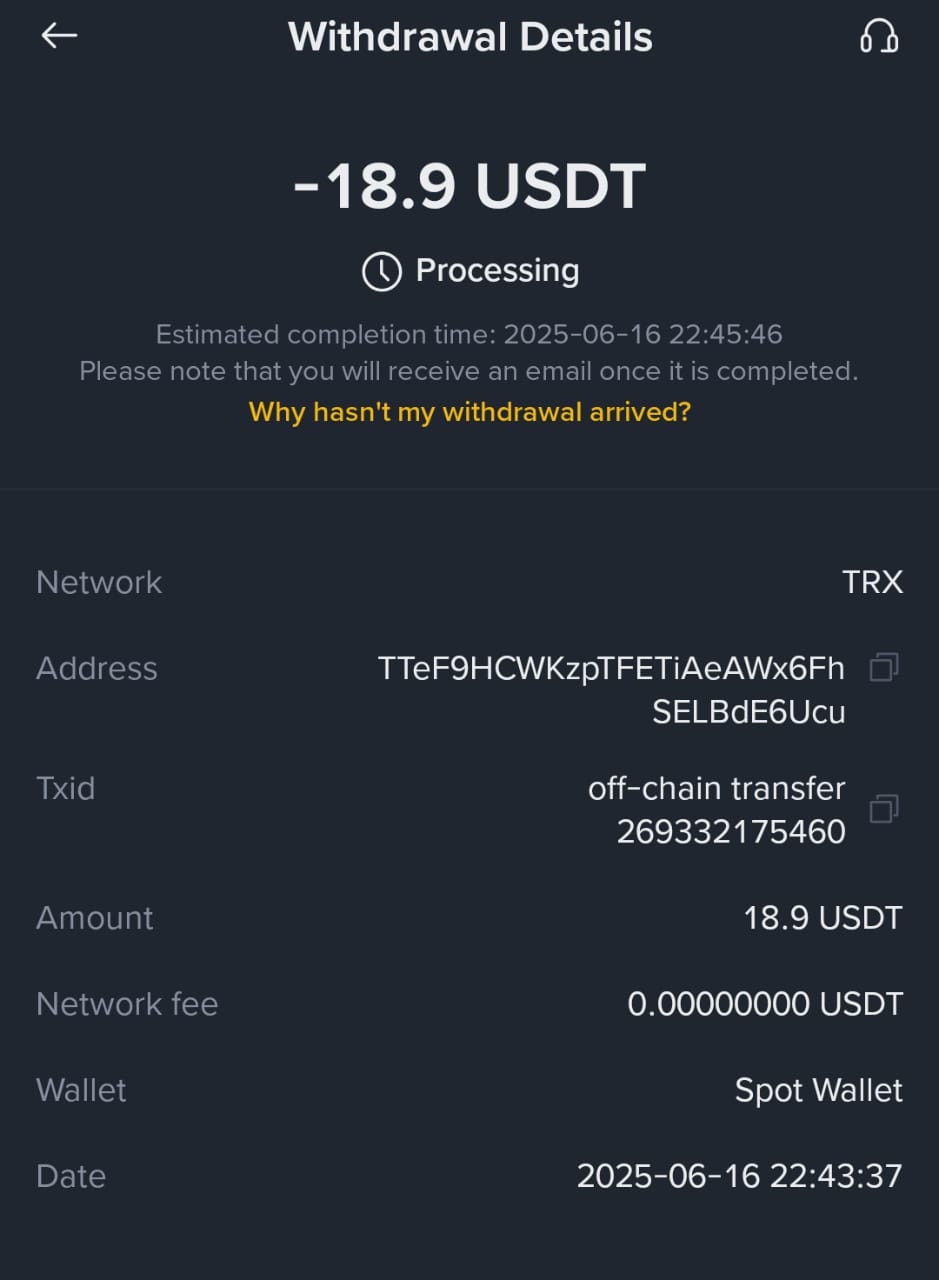The width and height of the screenshot is (939, 1280).
Task: Click the Processing clock status icon
Action: (x=380, y=270)
